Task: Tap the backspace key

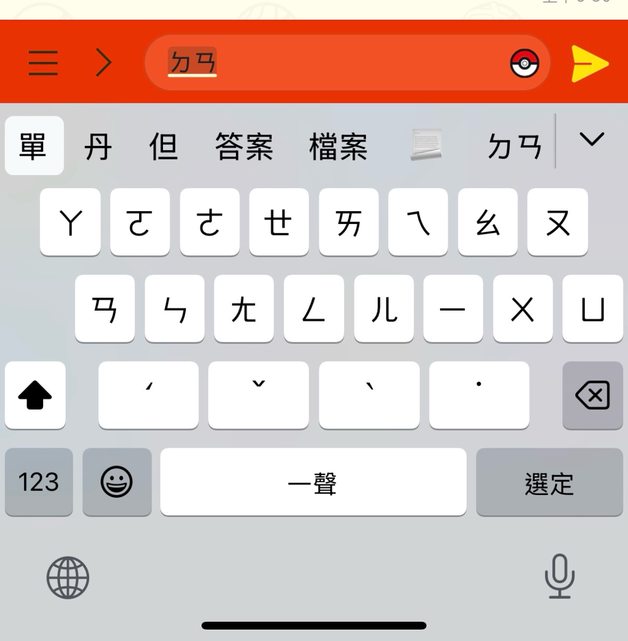Action: (592, 396)
